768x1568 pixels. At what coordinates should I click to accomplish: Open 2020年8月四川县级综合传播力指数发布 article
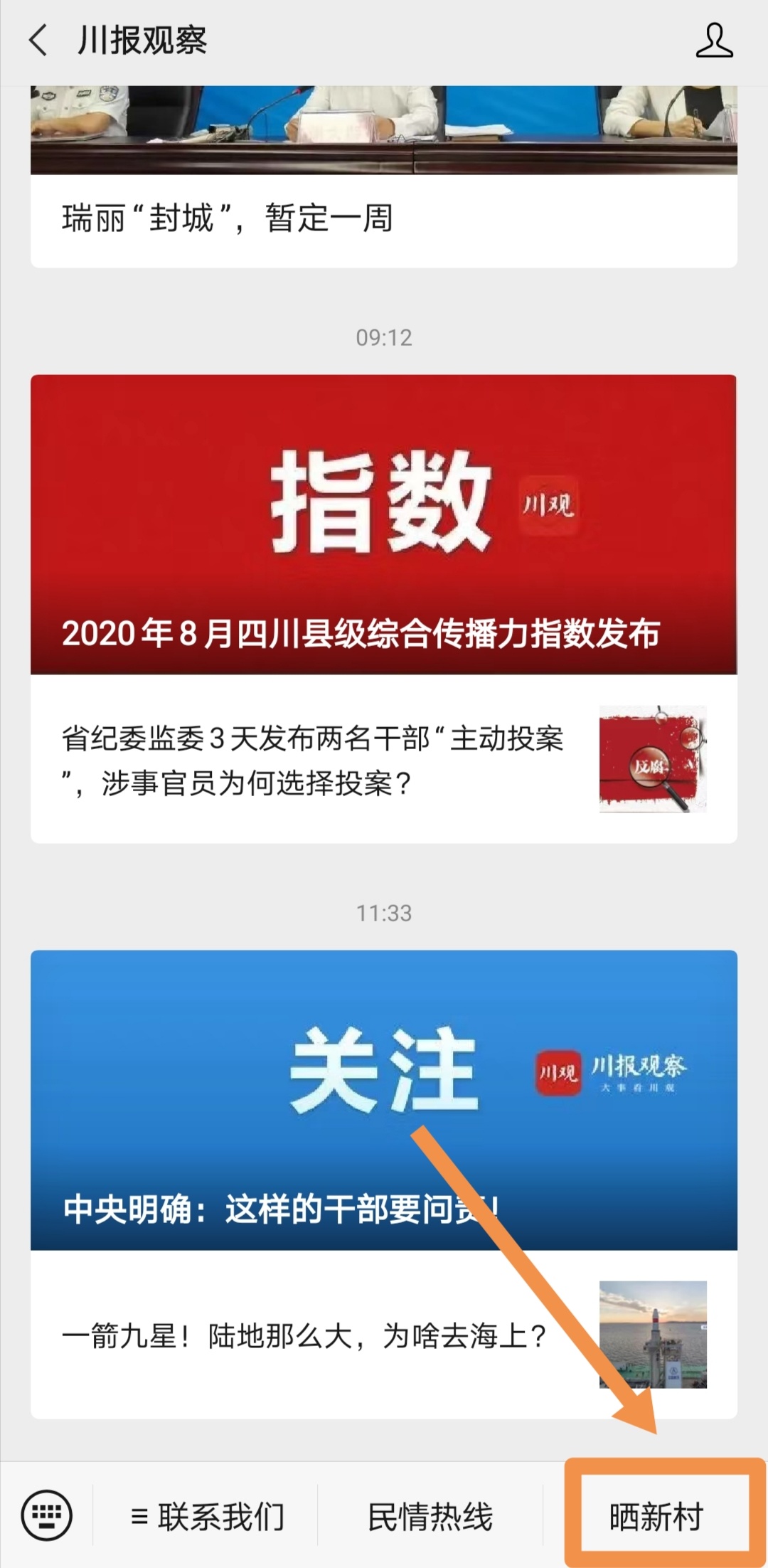383,524
